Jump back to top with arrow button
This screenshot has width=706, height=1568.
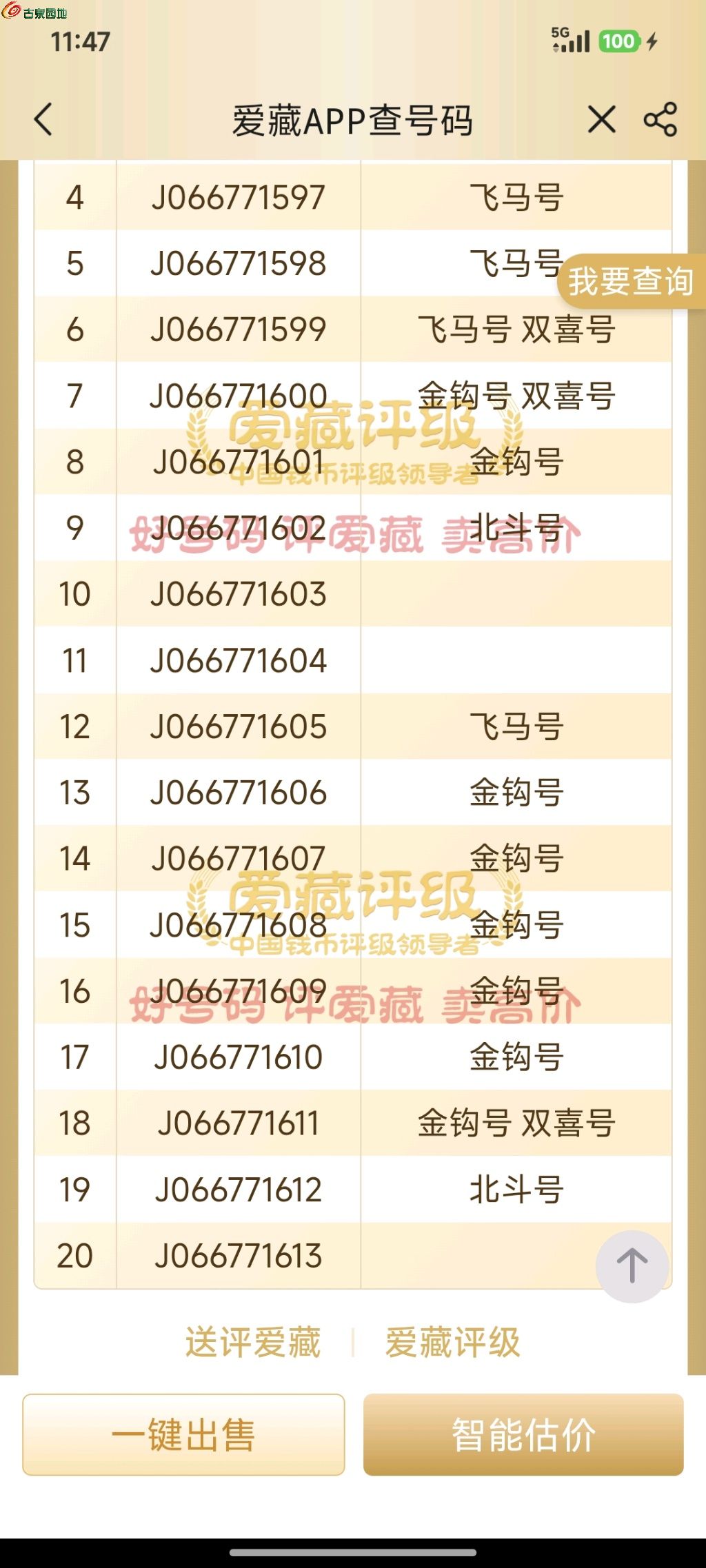click(x=632, y=1266)
